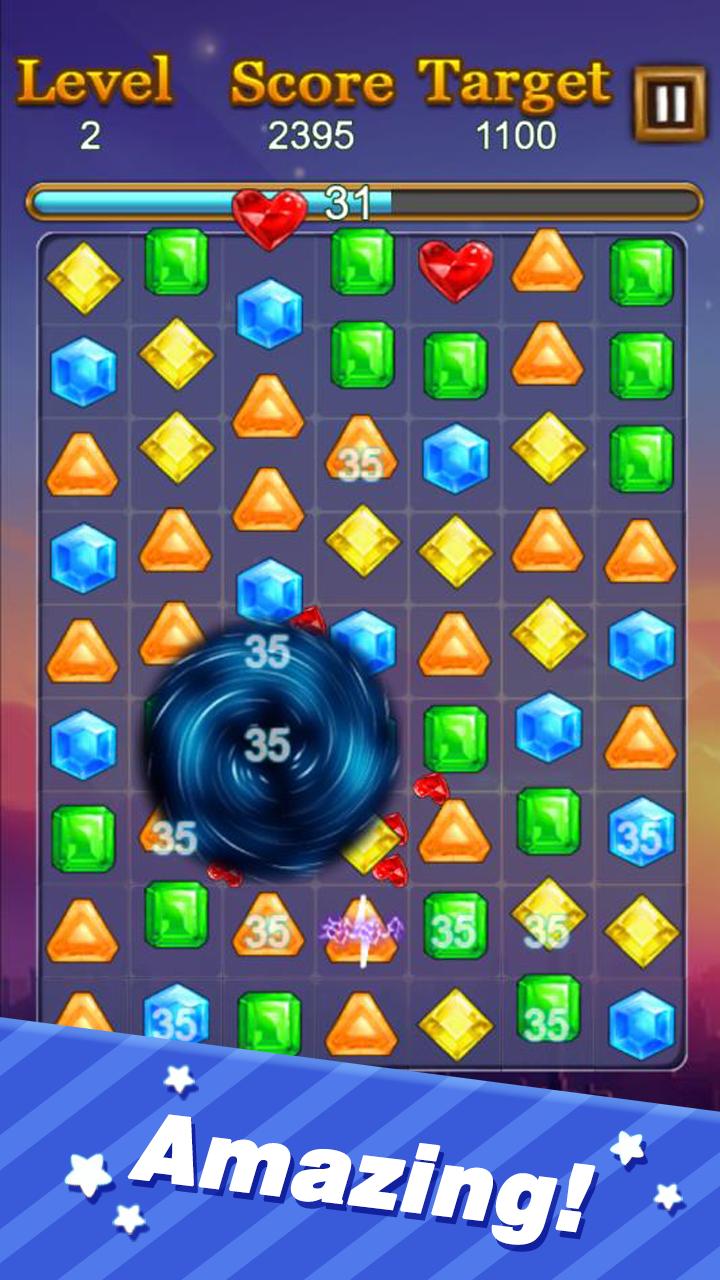Select the yellow triangle gem in the top row
Image resolution: width=720 pixels, height=1280 pixels.
[x=545, y=265]
